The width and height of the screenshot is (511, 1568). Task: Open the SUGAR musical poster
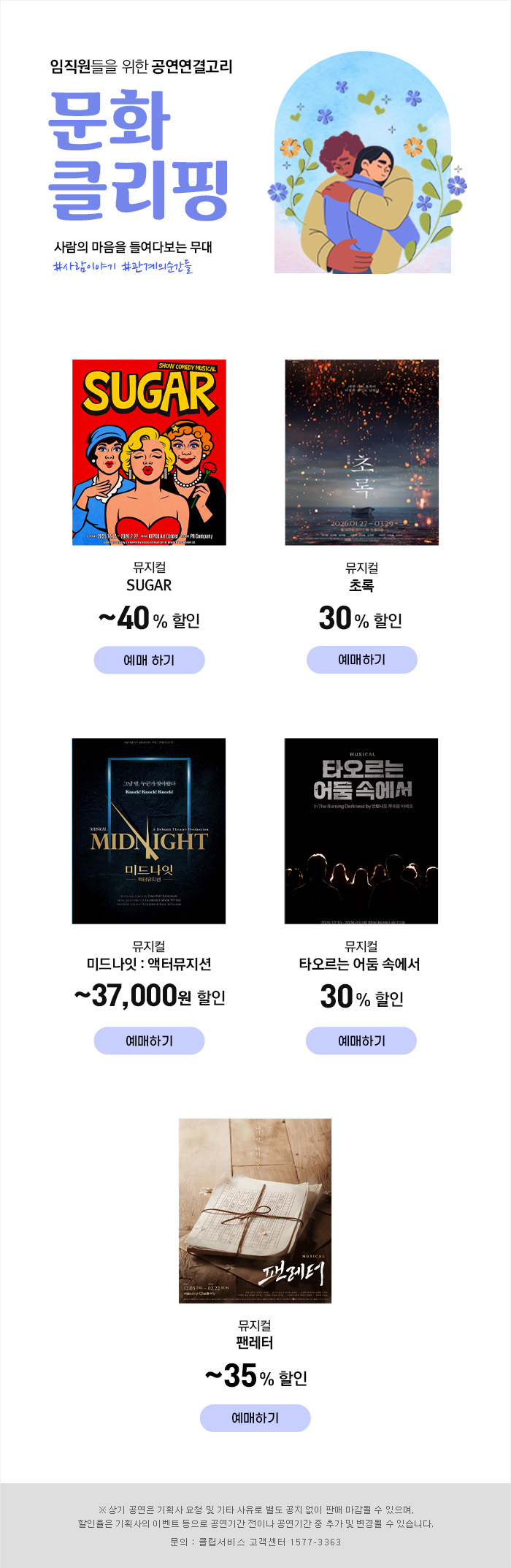pyautogui.click(x=149, y=452)
